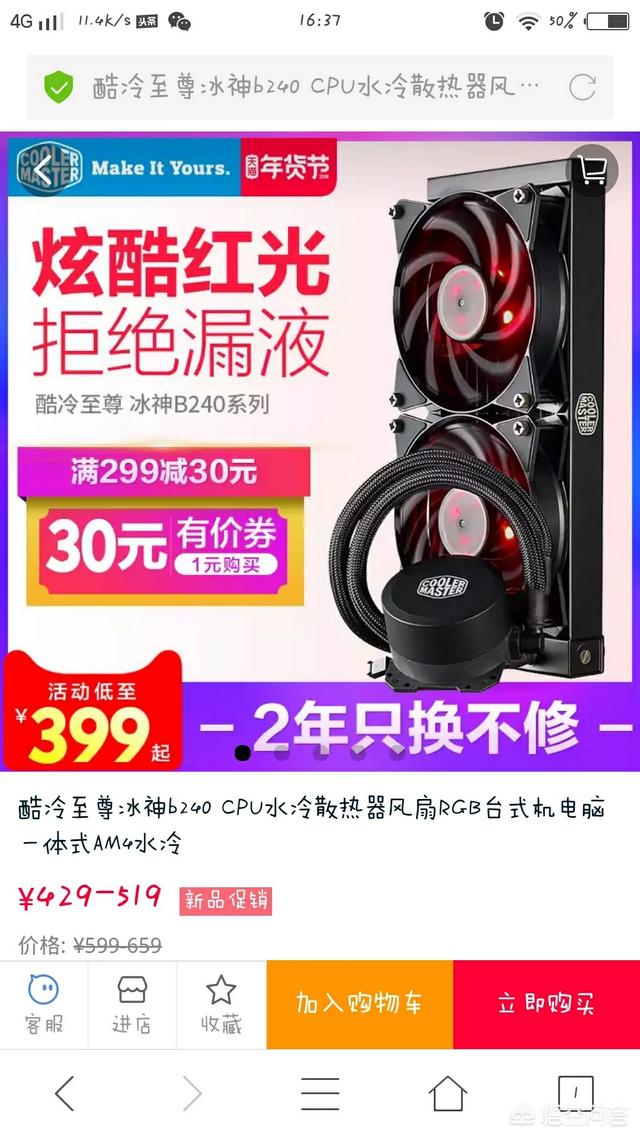640x1138 pixels.
Task: Add the product to favorites (收藏)
Action: pos(221,1005)
